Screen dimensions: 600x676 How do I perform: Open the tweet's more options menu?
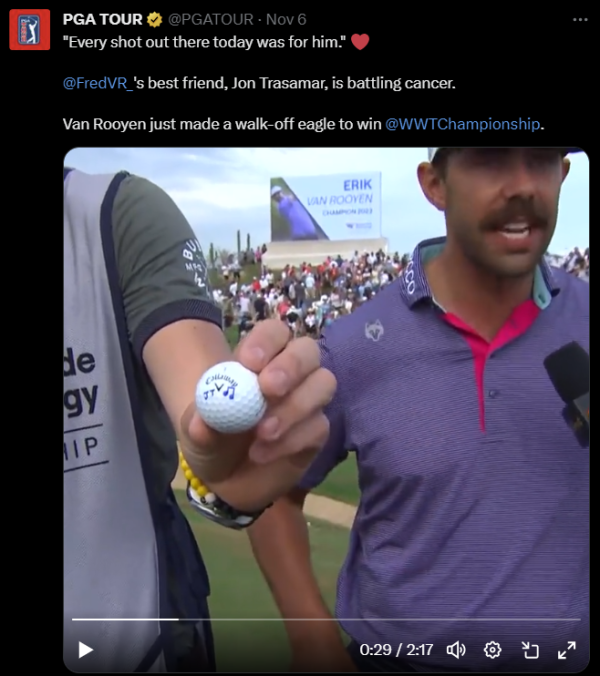coord(580,19)
